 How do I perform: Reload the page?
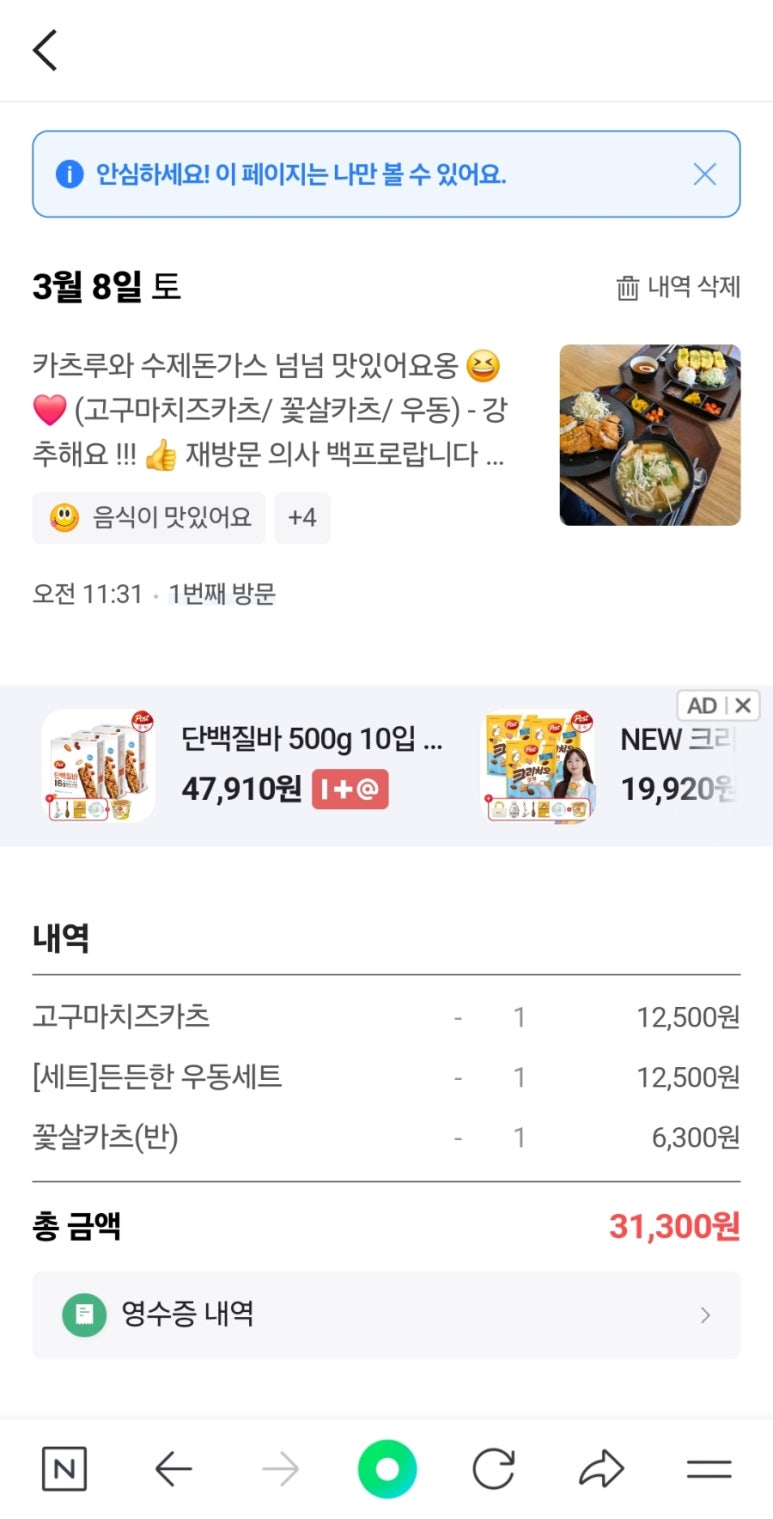[493, 1470]
